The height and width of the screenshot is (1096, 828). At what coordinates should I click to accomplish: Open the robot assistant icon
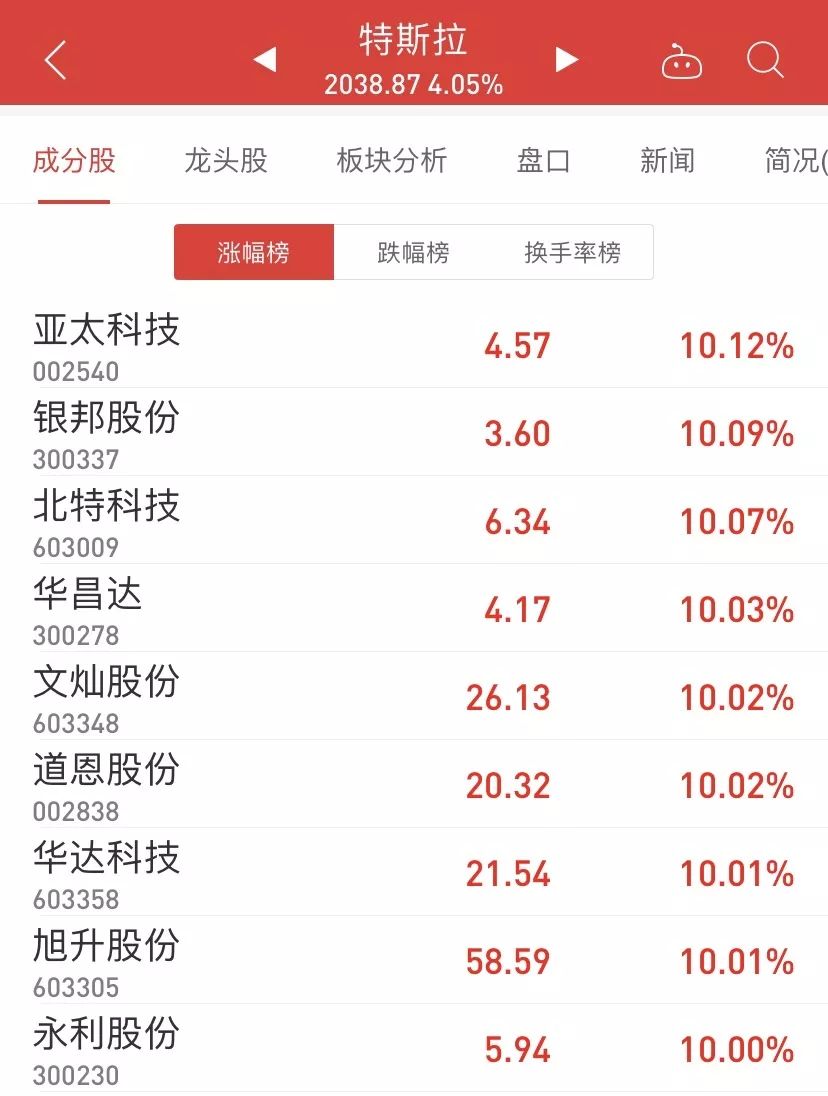[x=681, y=62]
